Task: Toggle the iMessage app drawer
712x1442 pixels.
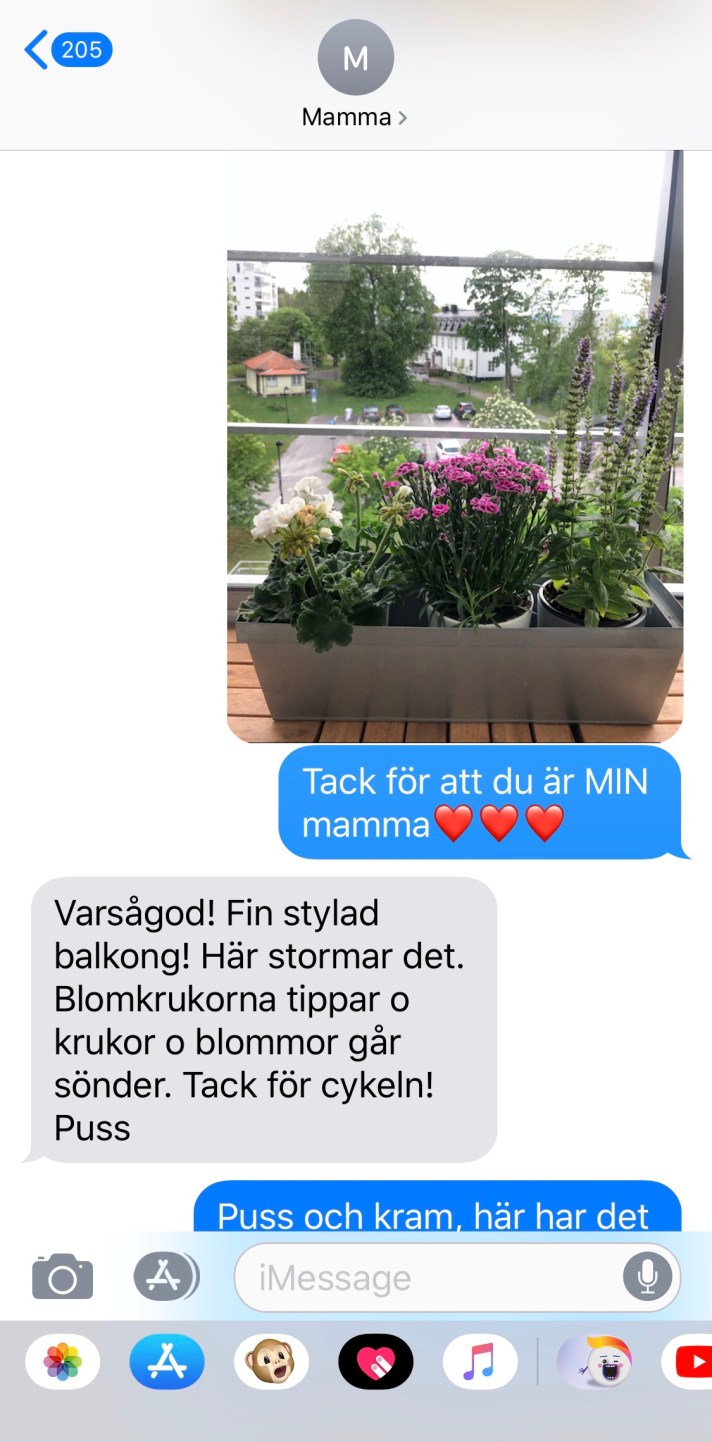Action: [166, 1277]
